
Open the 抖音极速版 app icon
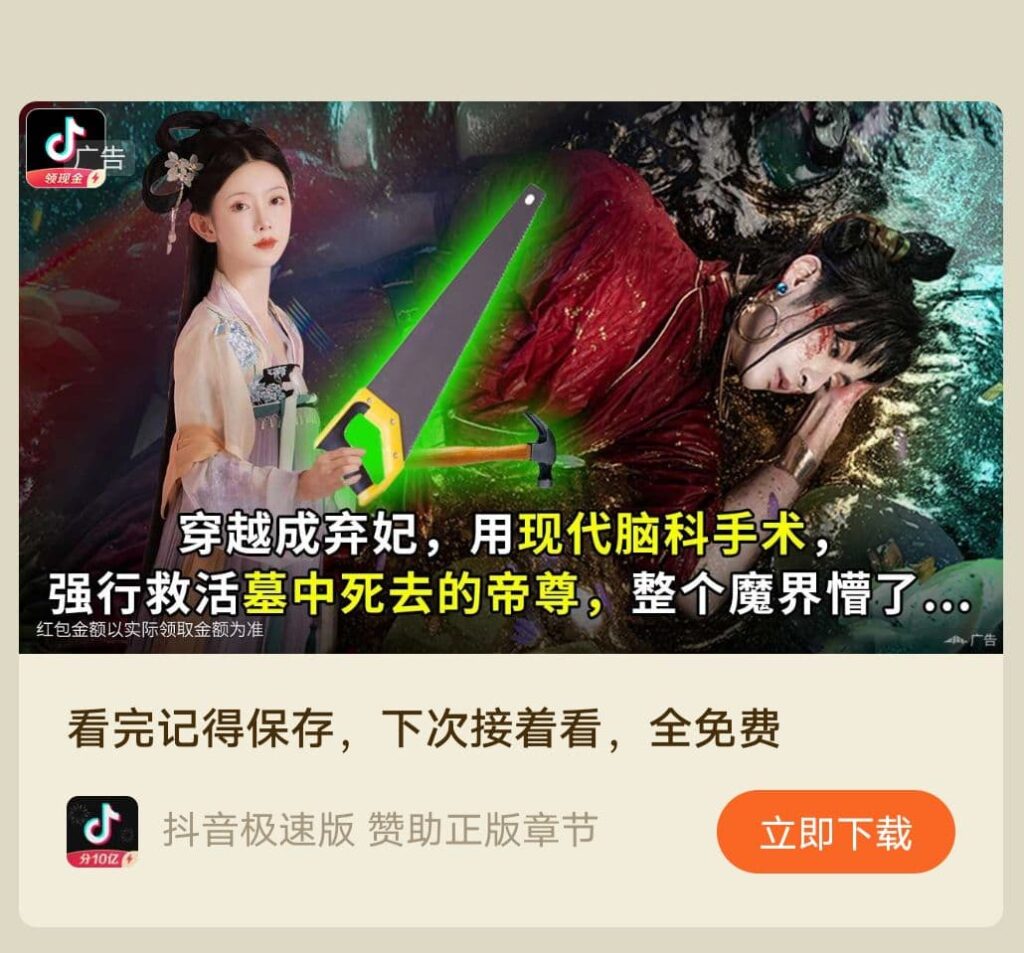102,832
